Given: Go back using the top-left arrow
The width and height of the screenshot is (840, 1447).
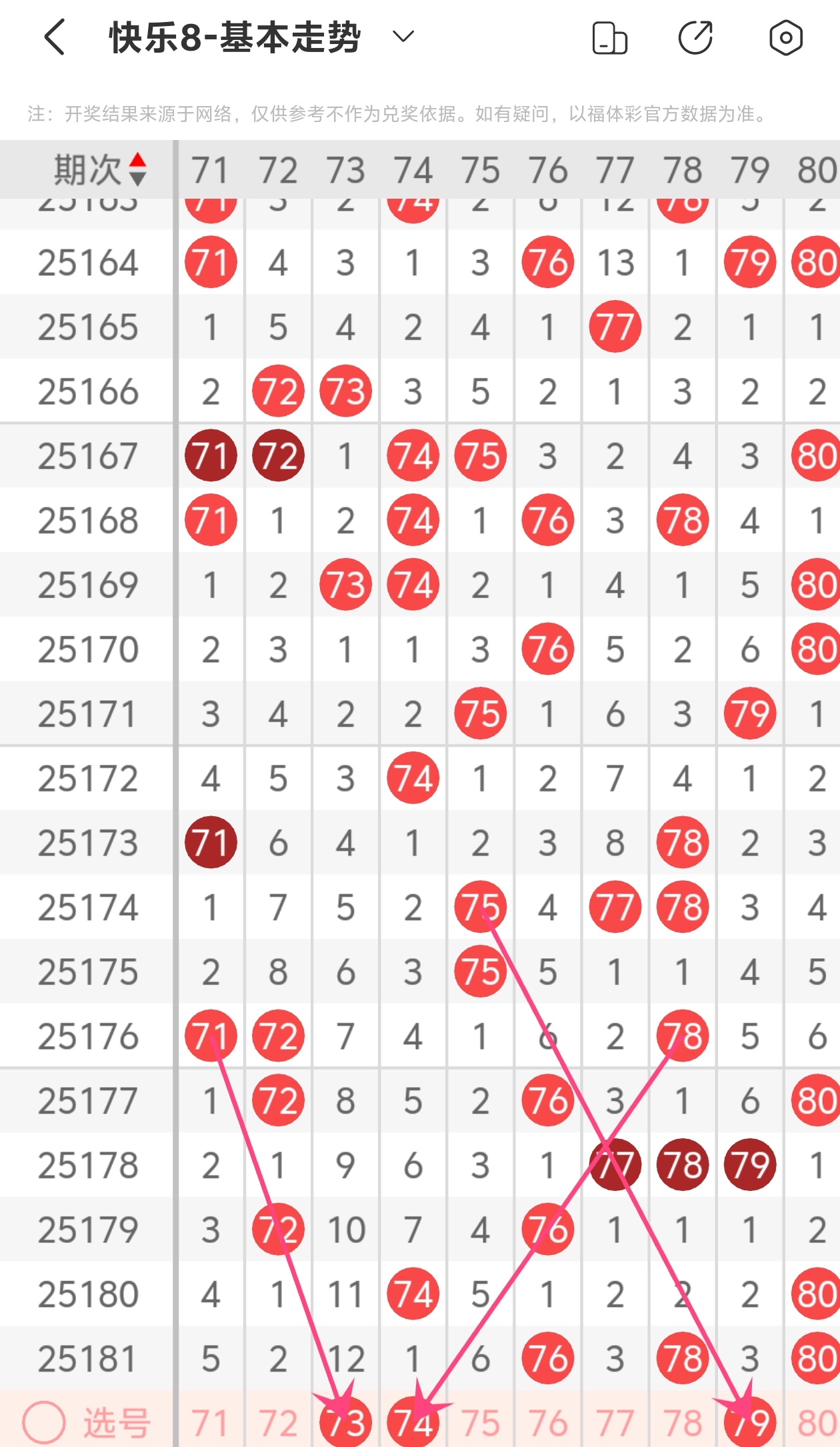Looking at the screenshot, I should coord(55,37).
